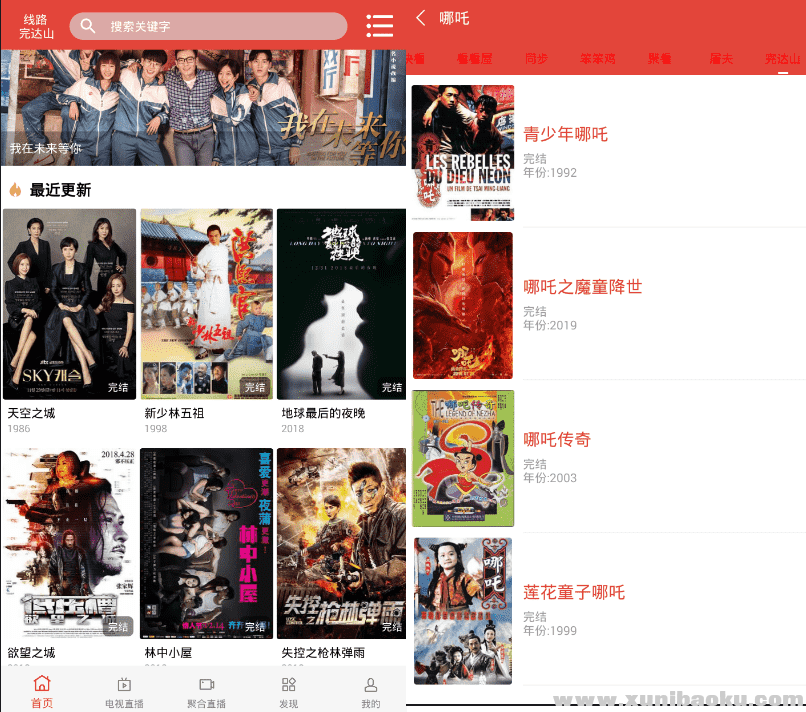Image resolution: width=806 pixels, height=712 pixels.
Task: Open the 哪吒之魔童降世 result
Action: (x=582, y=287)
